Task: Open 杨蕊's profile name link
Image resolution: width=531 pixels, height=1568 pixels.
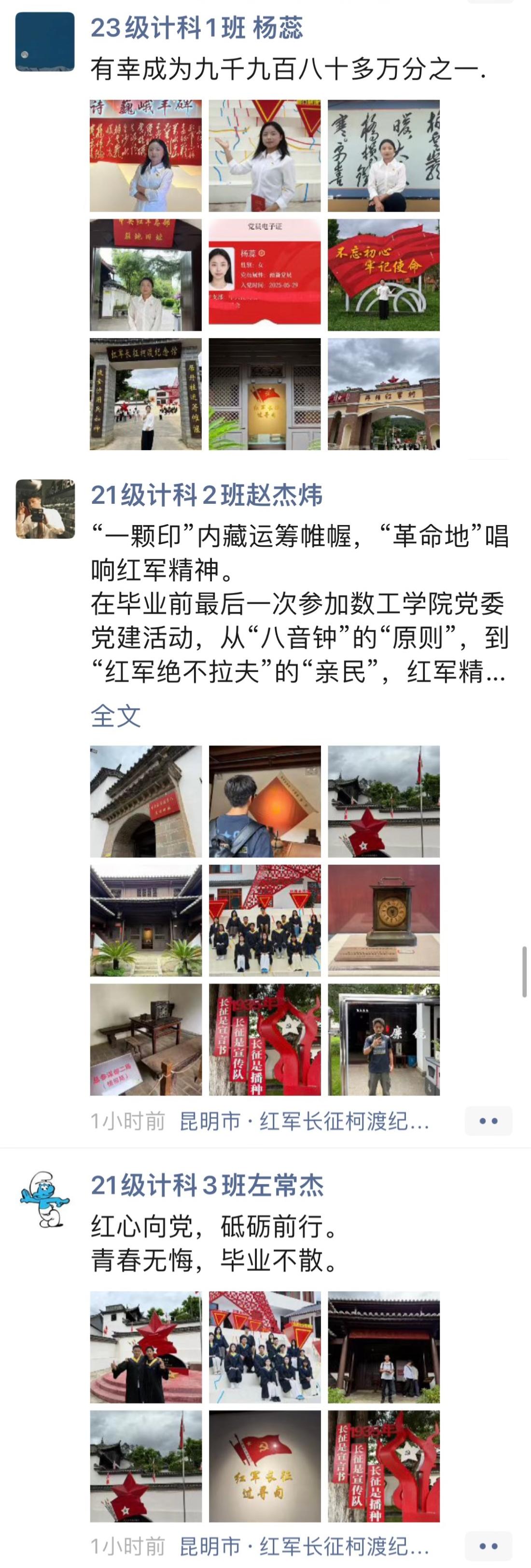Action: (x=196, y=28)
